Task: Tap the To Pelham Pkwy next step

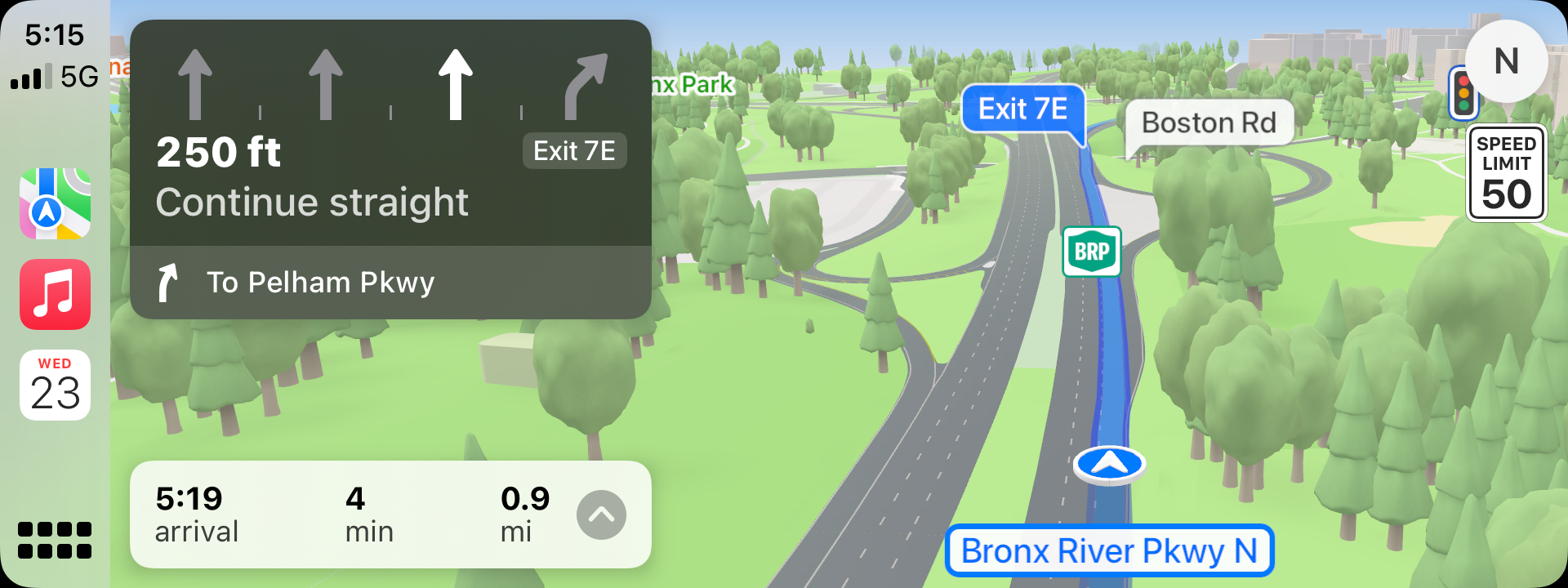Action: click(390, 283)
